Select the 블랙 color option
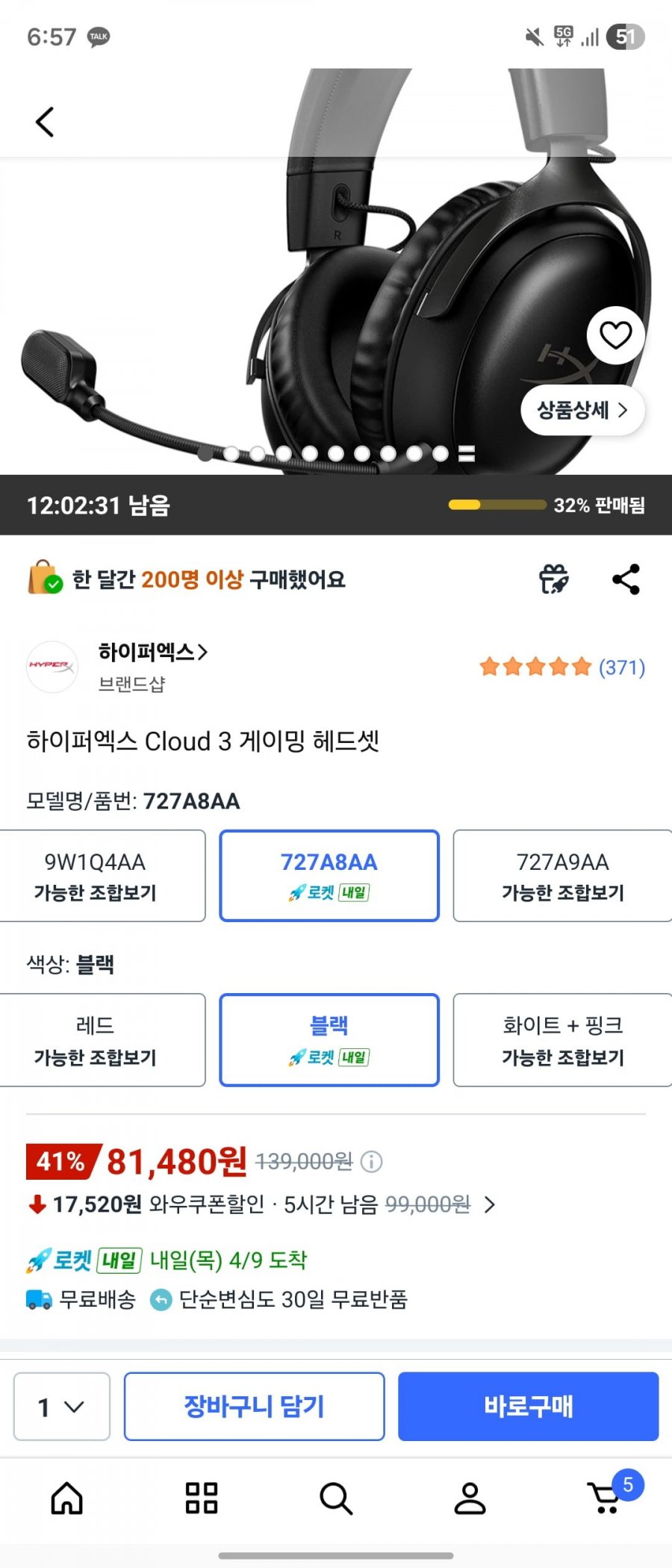The width and height of the screenshot is (672, 1568). tap(329, 1039)
